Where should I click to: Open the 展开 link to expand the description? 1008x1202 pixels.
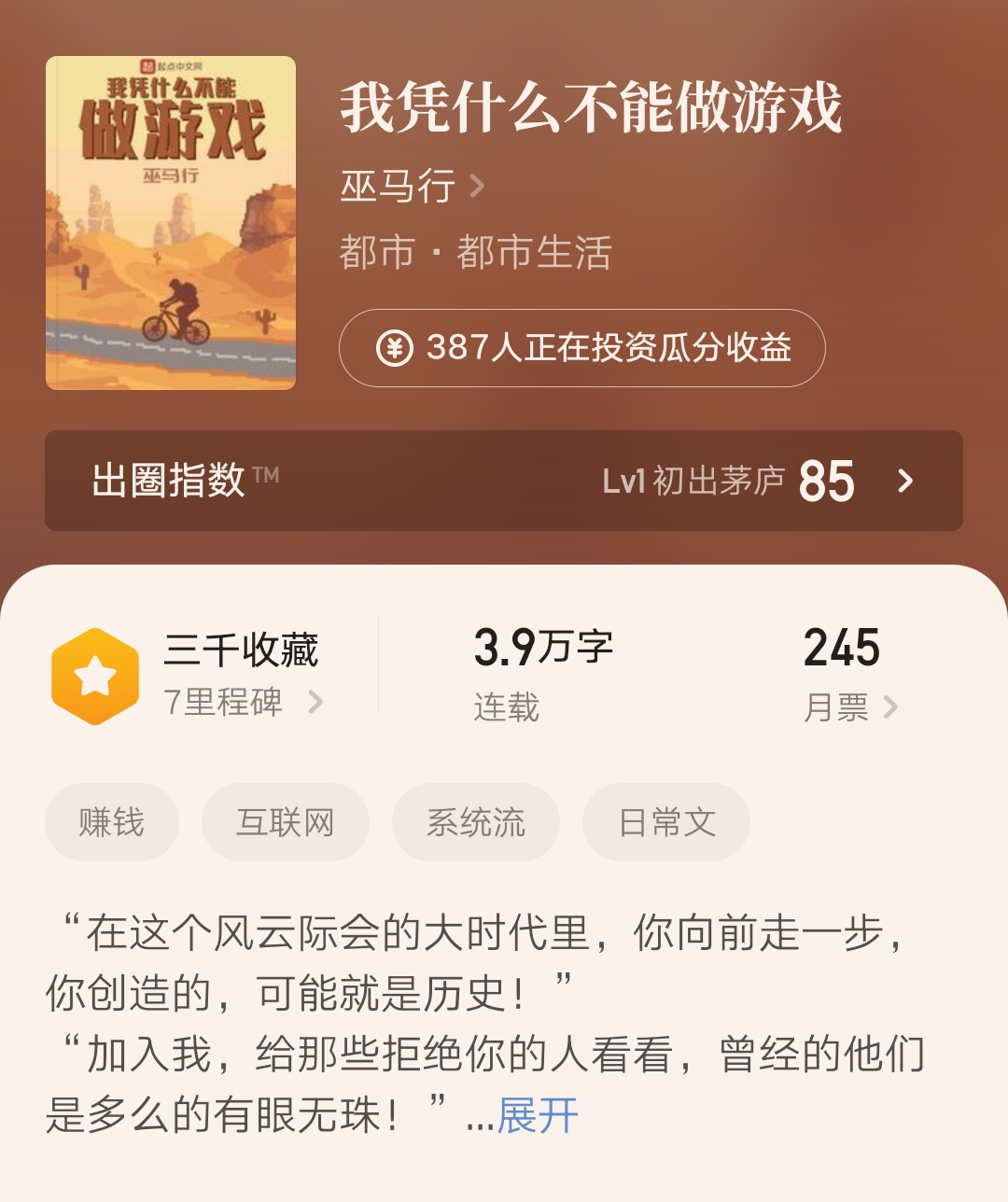pos(538,1115)
